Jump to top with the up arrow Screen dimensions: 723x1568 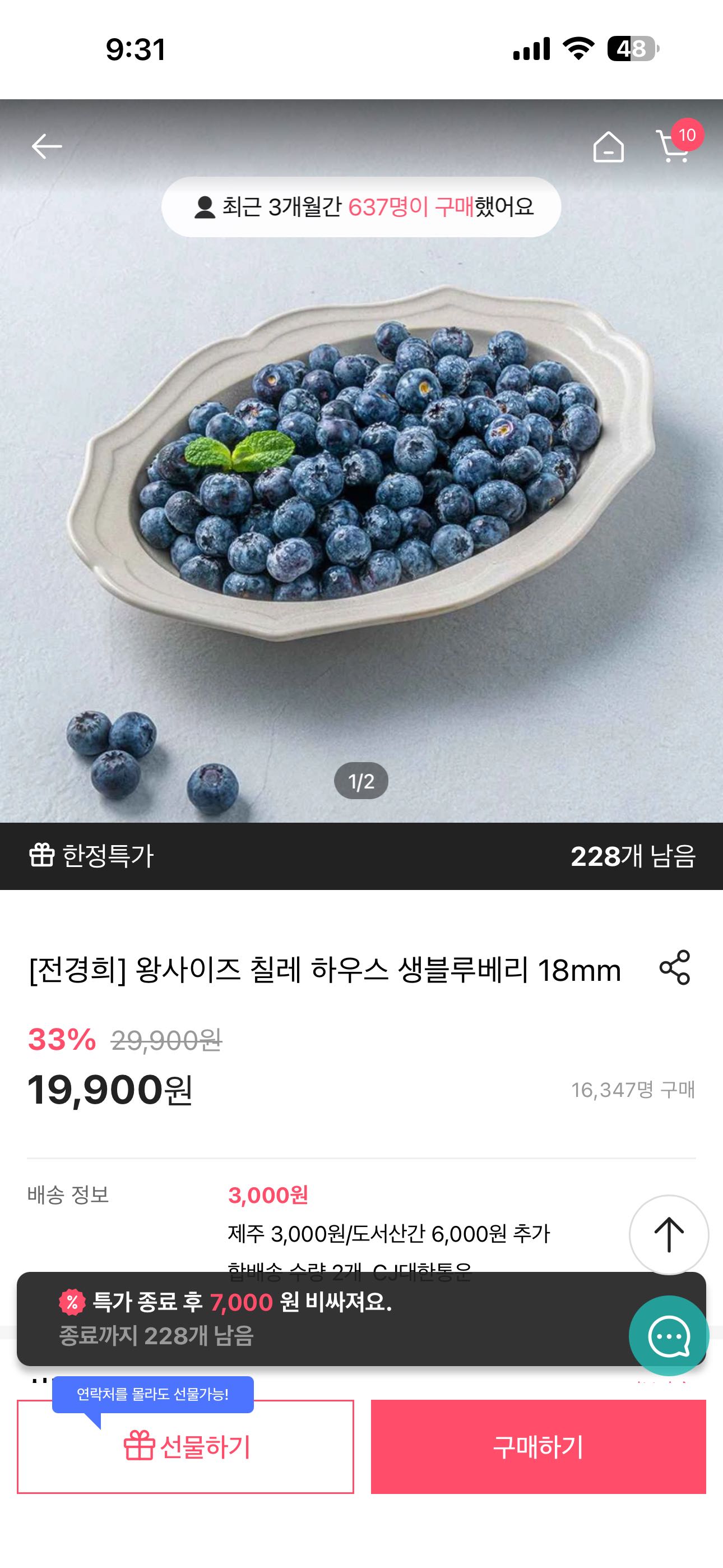pos(668,1234)
